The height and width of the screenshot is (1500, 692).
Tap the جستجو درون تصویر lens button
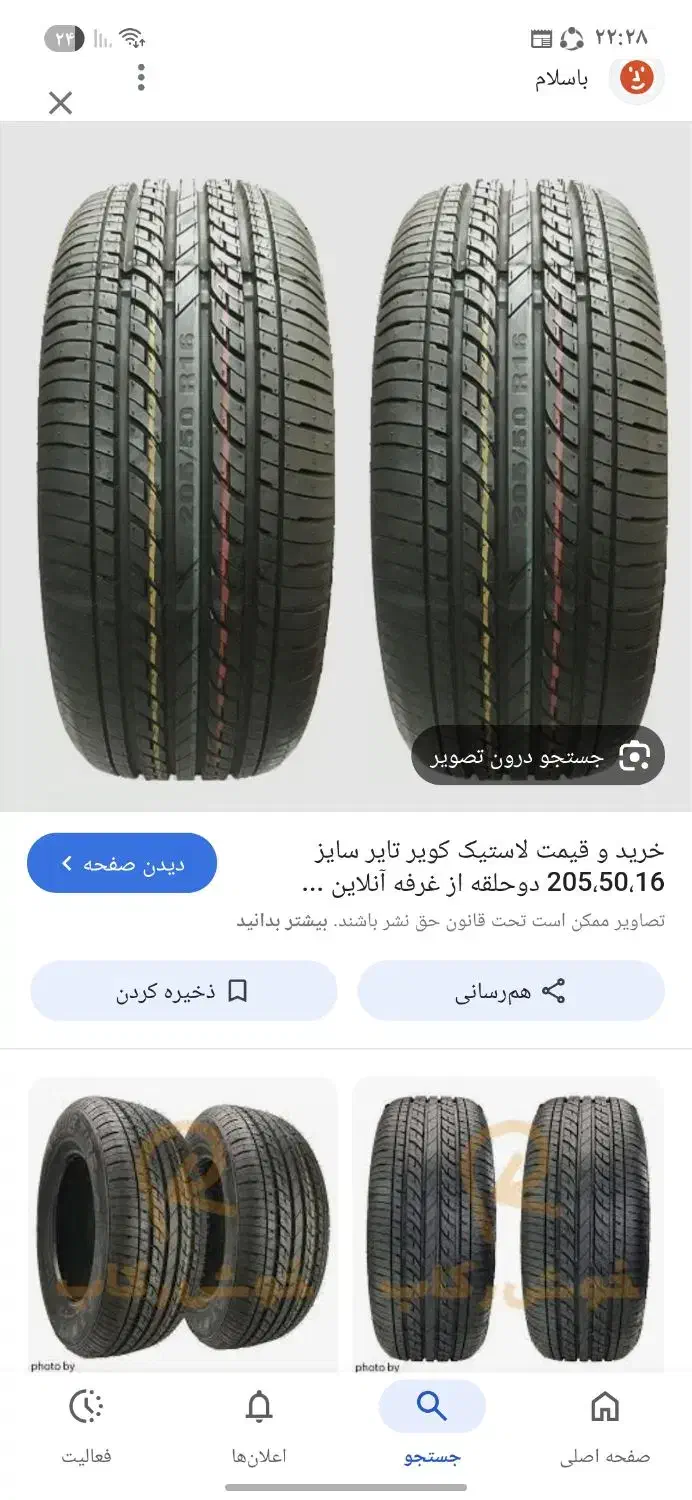tap(538, 756)
